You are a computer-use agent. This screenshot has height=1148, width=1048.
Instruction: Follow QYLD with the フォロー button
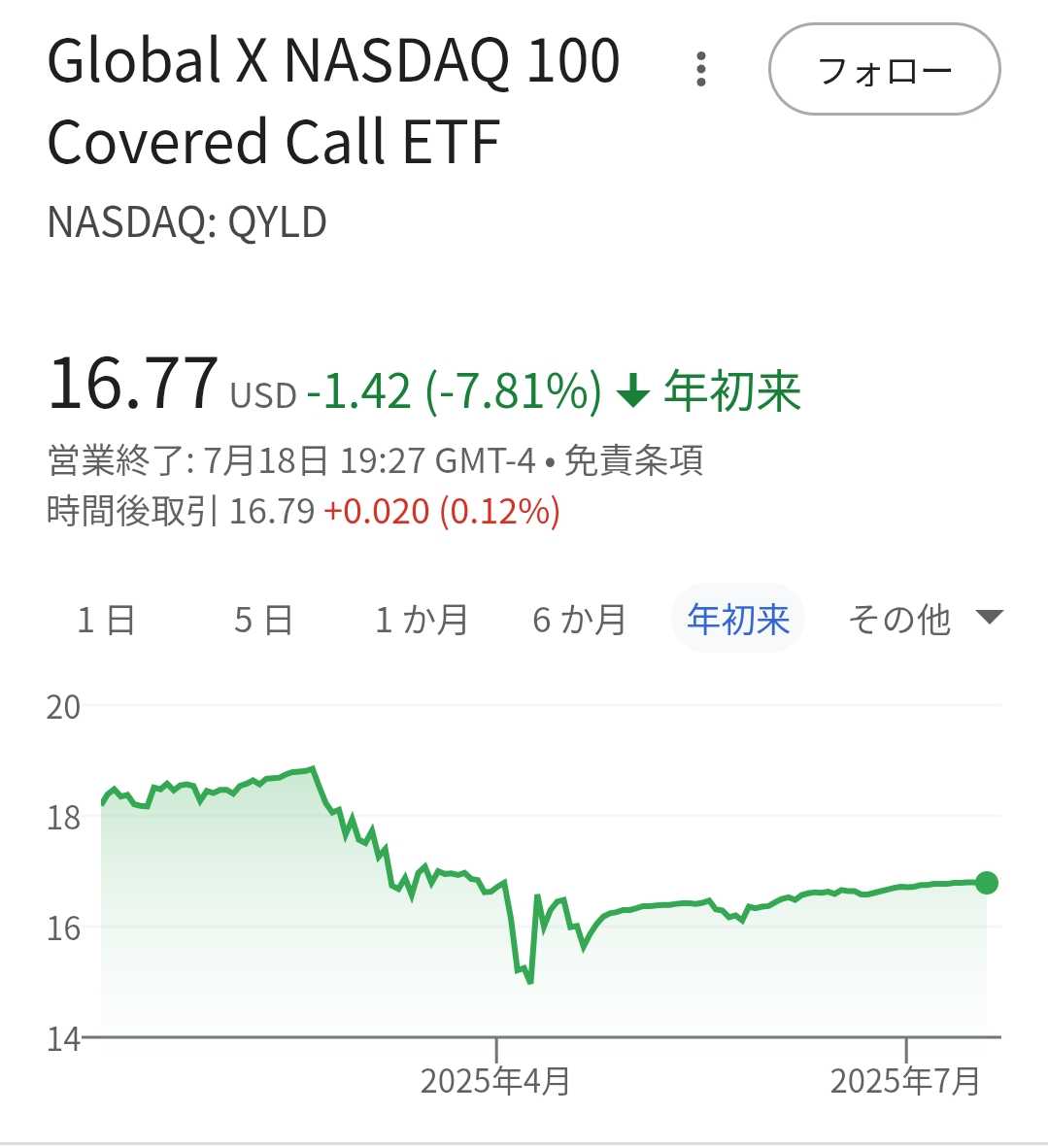(884, 70)
